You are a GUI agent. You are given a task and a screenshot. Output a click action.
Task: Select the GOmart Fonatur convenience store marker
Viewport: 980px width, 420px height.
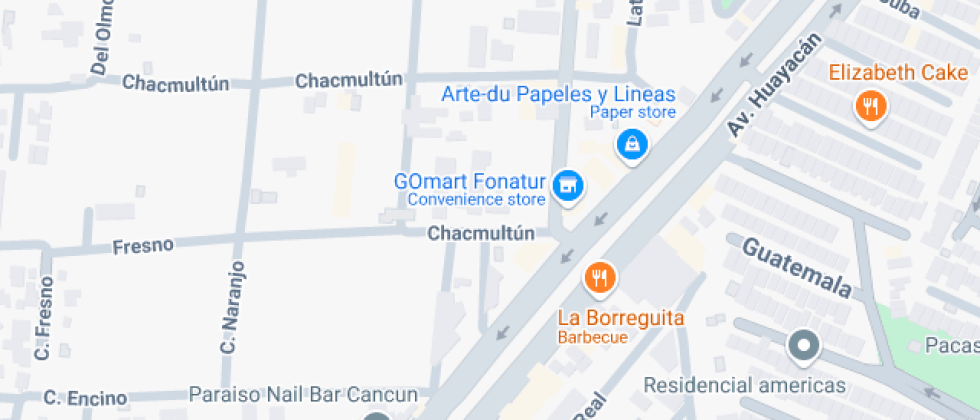568,185
